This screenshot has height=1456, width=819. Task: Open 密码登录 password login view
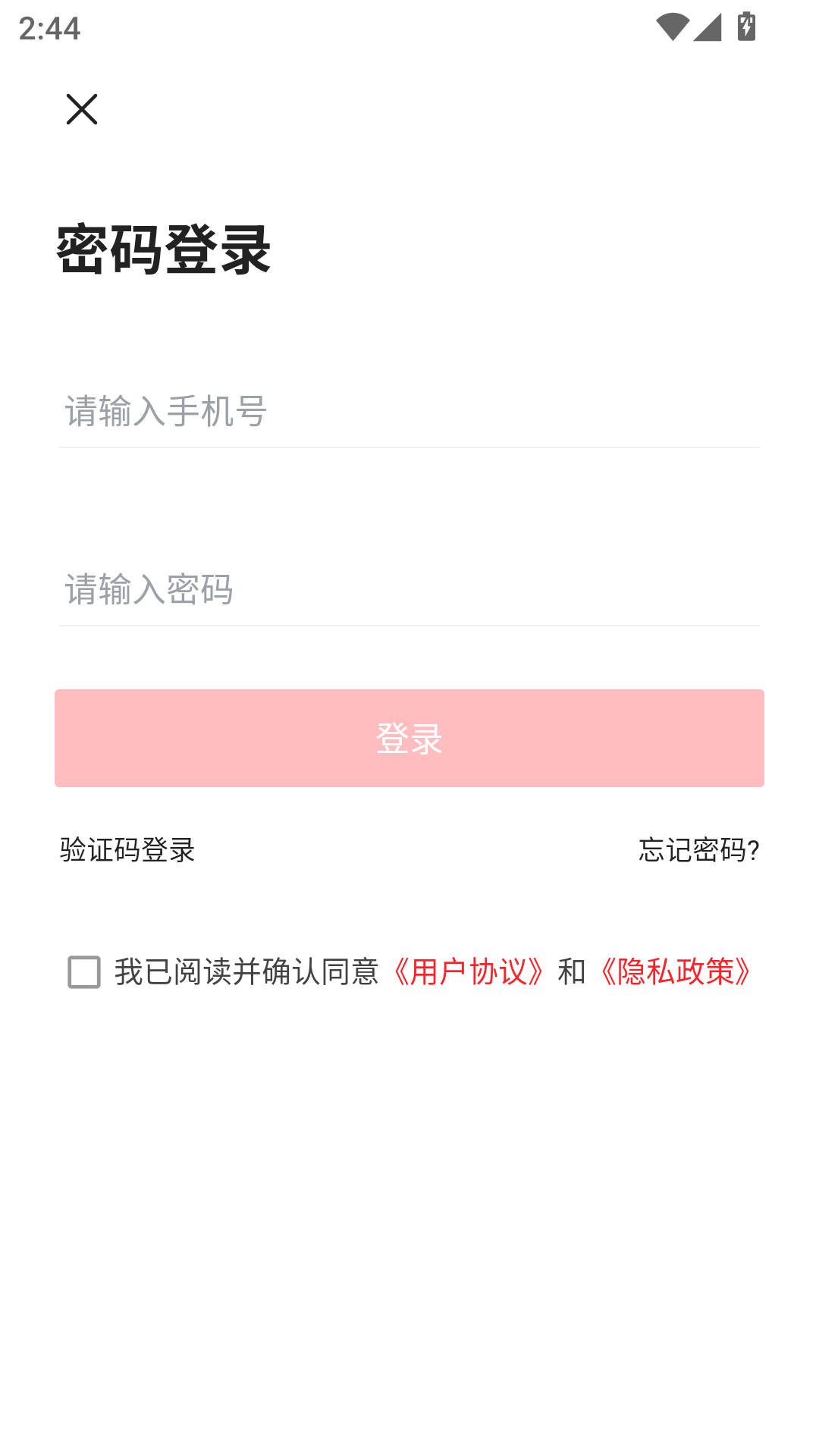point(163,246)
